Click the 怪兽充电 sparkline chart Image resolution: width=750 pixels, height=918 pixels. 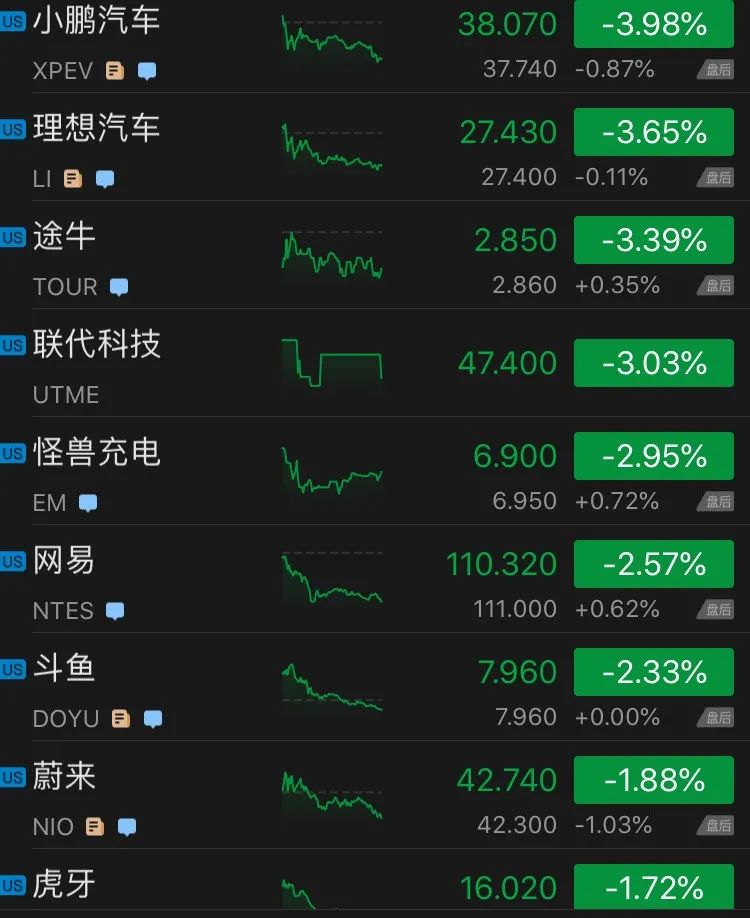pos(332,470)
